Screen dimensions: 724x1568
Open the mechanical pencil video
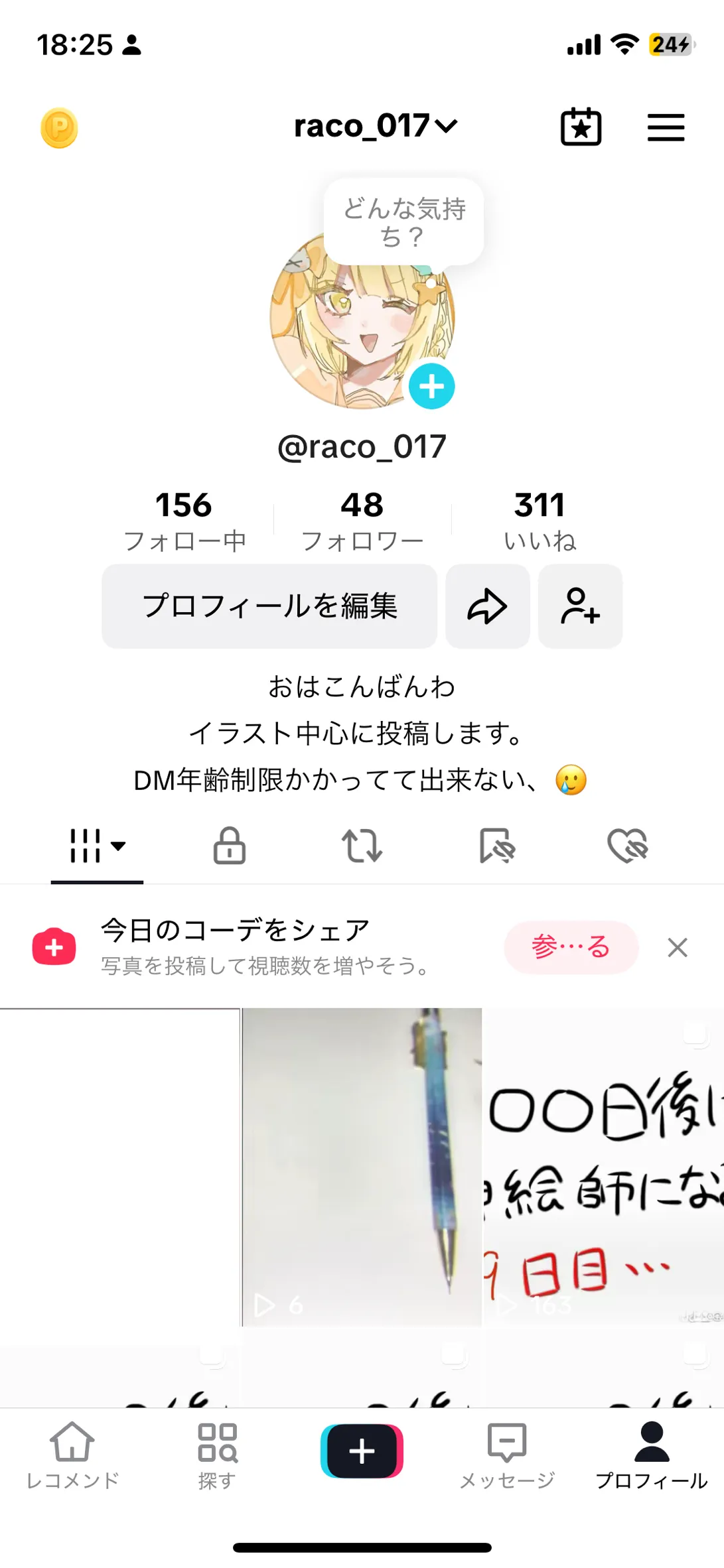click(x=362, y=1166)
